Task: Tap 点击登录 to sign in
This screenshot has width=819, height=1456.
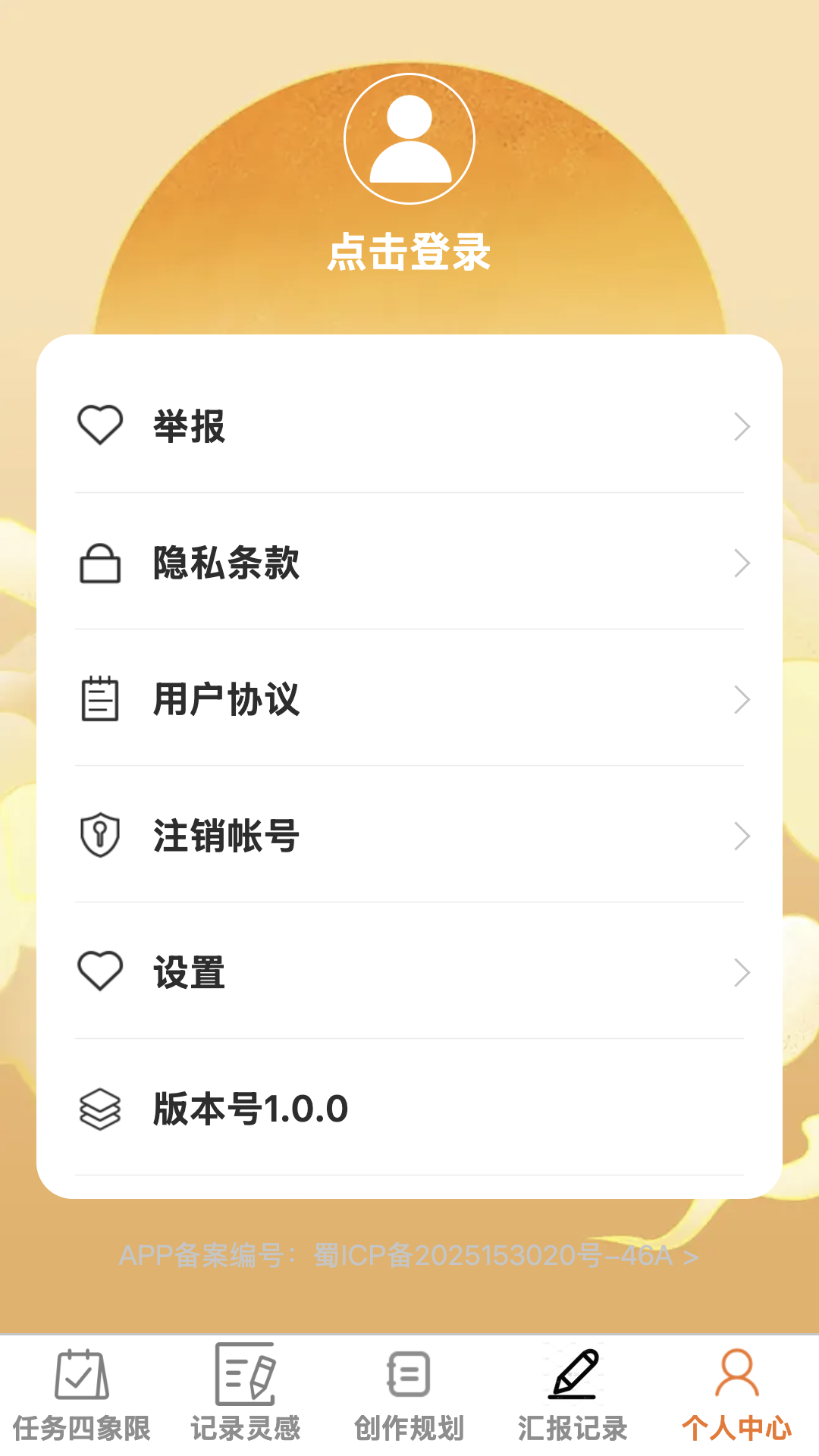Action: (x=409, y=253)
